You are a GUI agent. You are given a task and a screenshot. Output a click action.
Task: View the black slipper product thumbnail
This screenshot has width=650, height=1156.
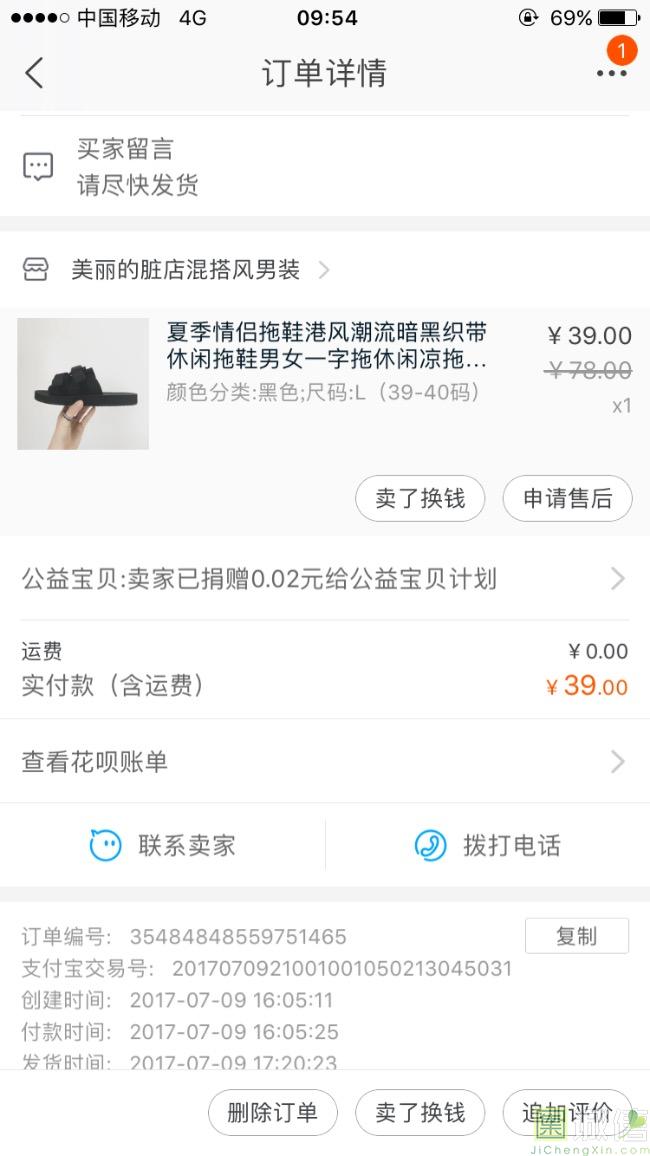[x=83, y=384]
